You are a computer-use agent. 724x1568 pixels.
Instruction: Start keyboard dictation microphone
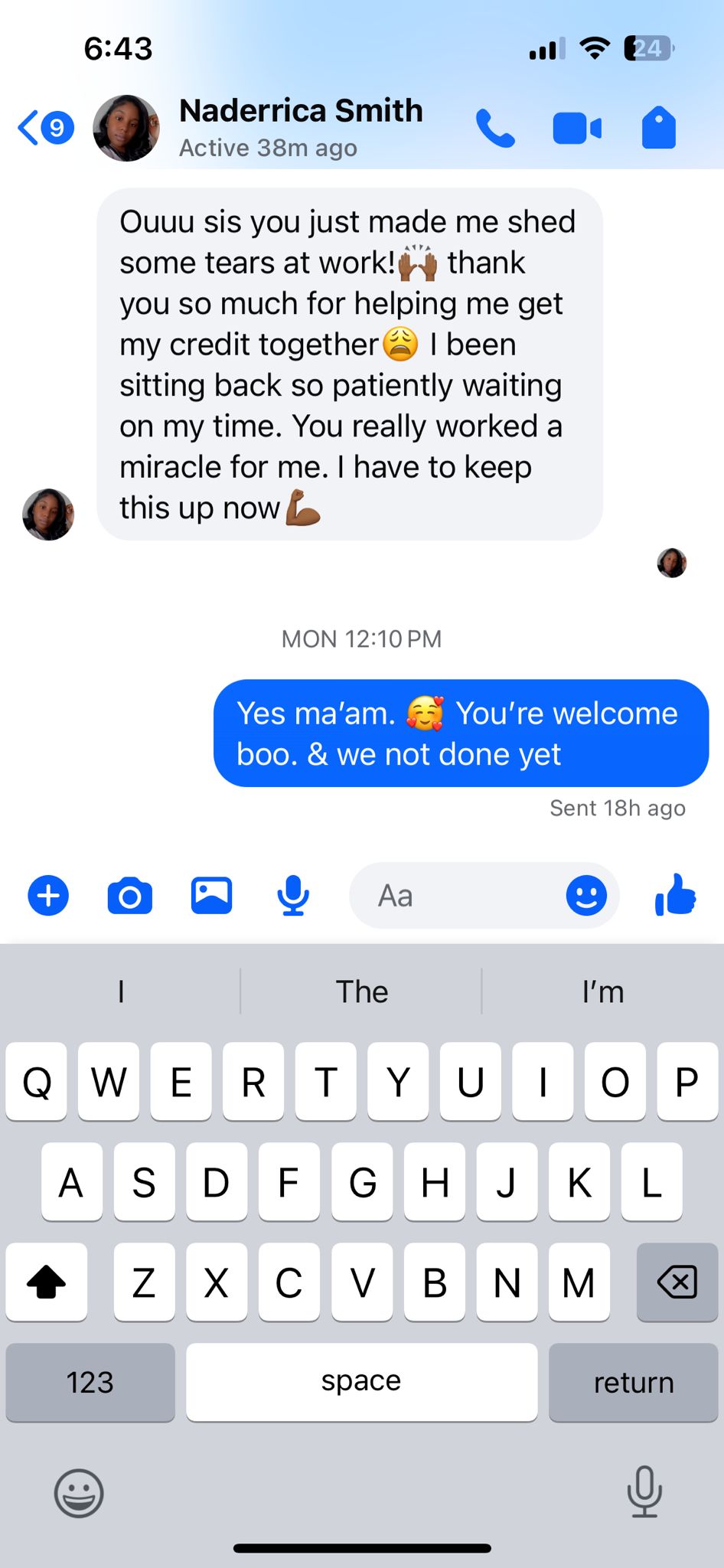click(x=644, y=1491)
